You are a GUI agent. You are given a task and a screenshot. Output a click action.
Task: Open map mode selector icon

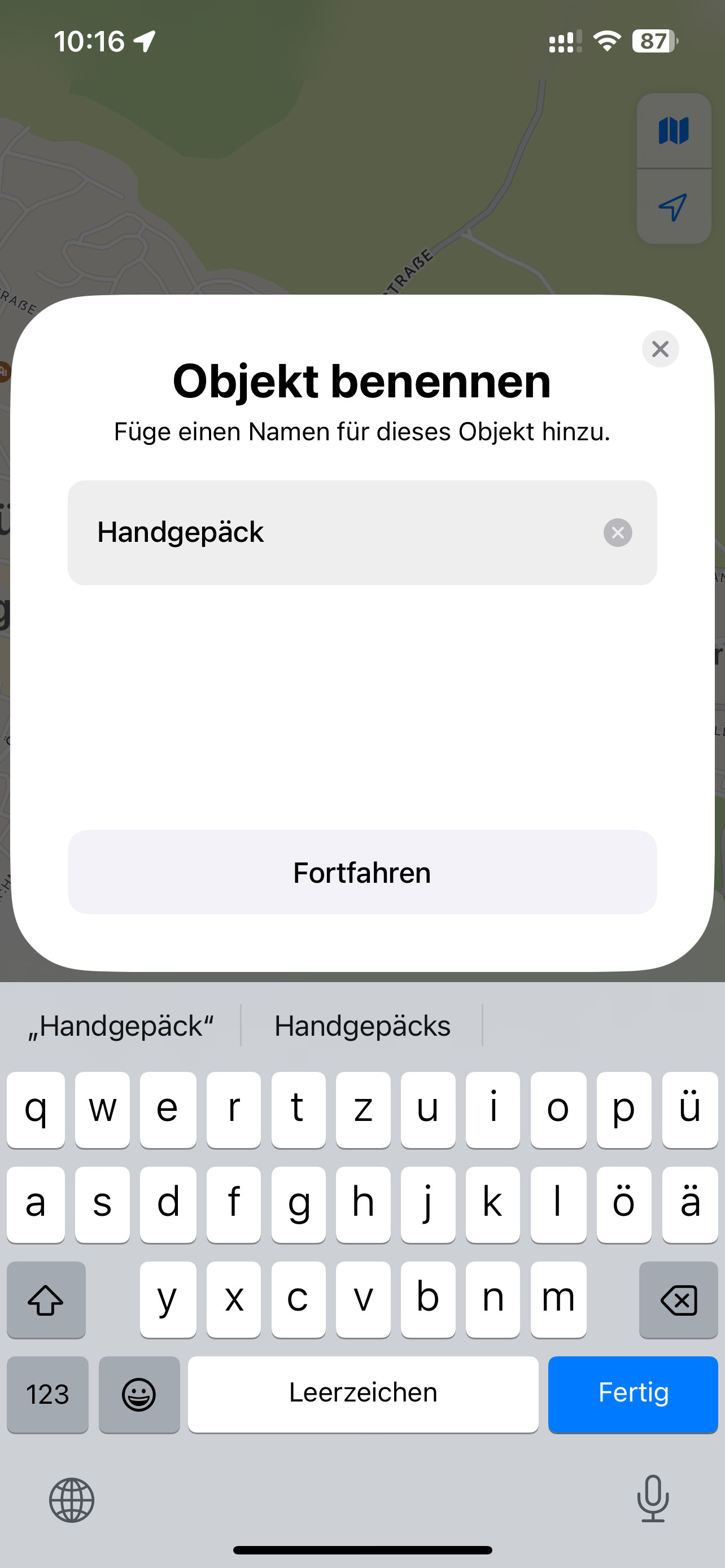pos(673,131)
